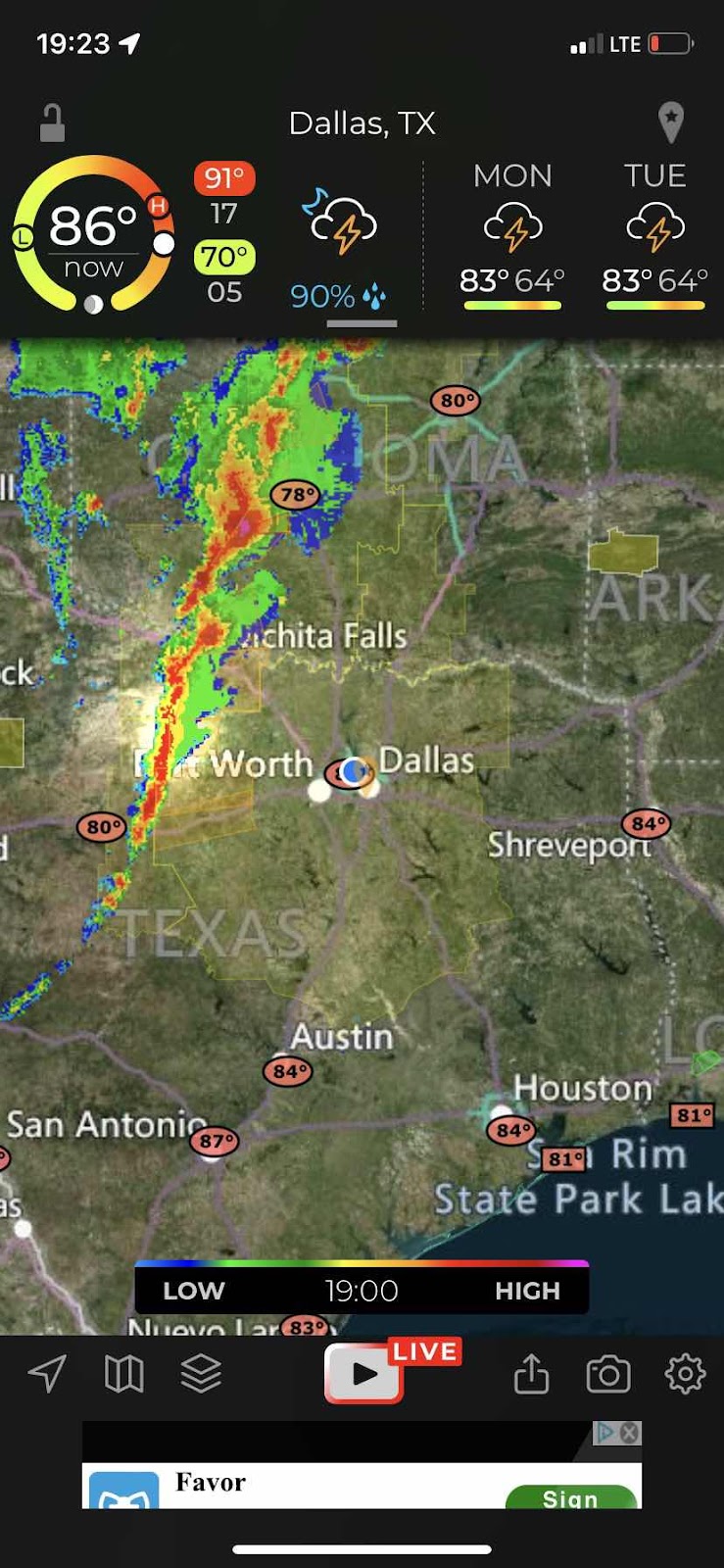Tap the lock icon beside the location
This screenshot has width=724, height=1568.
52,123
